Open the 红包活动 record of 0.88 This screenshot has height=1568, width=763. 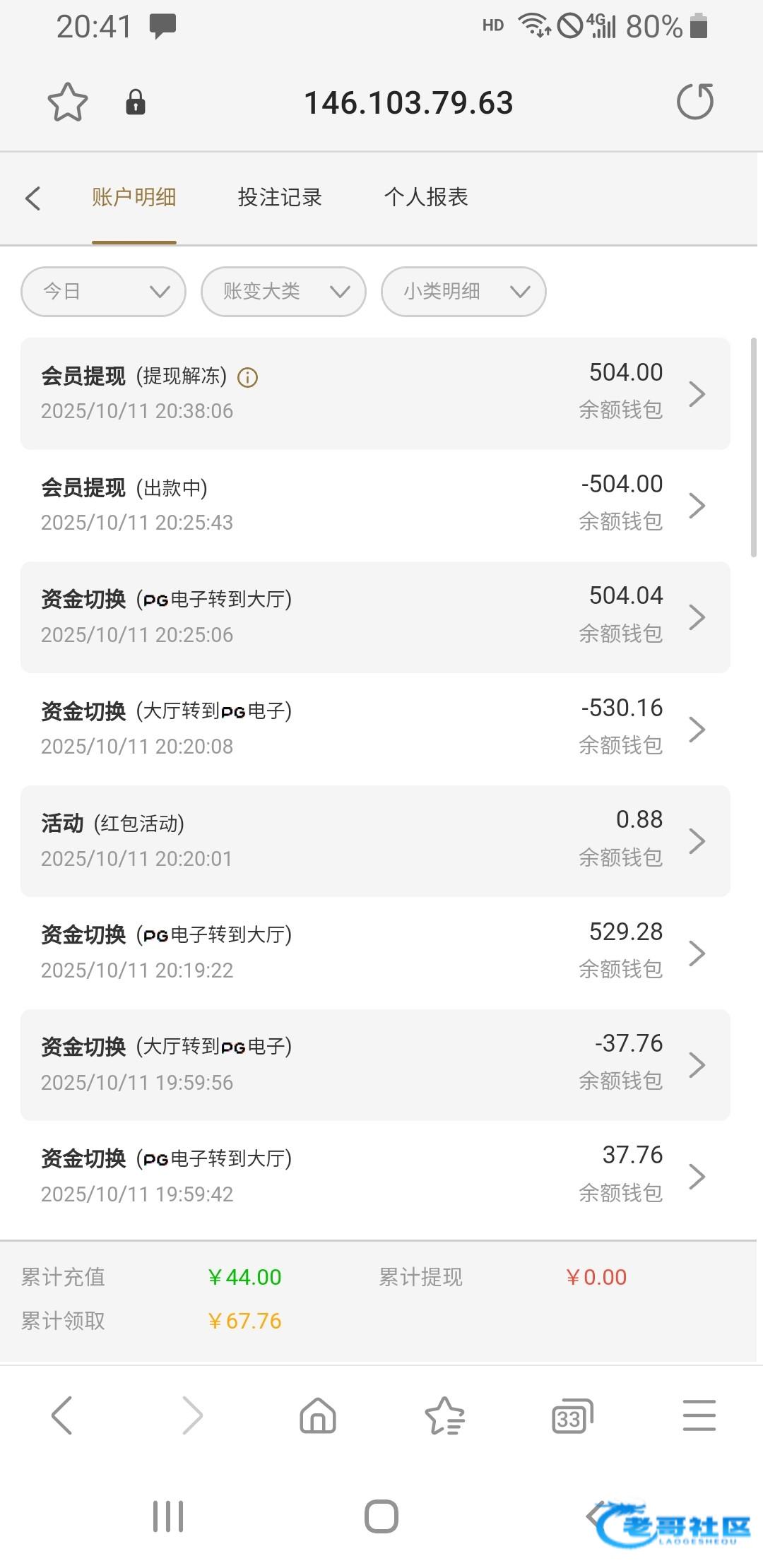click(375, 841)
